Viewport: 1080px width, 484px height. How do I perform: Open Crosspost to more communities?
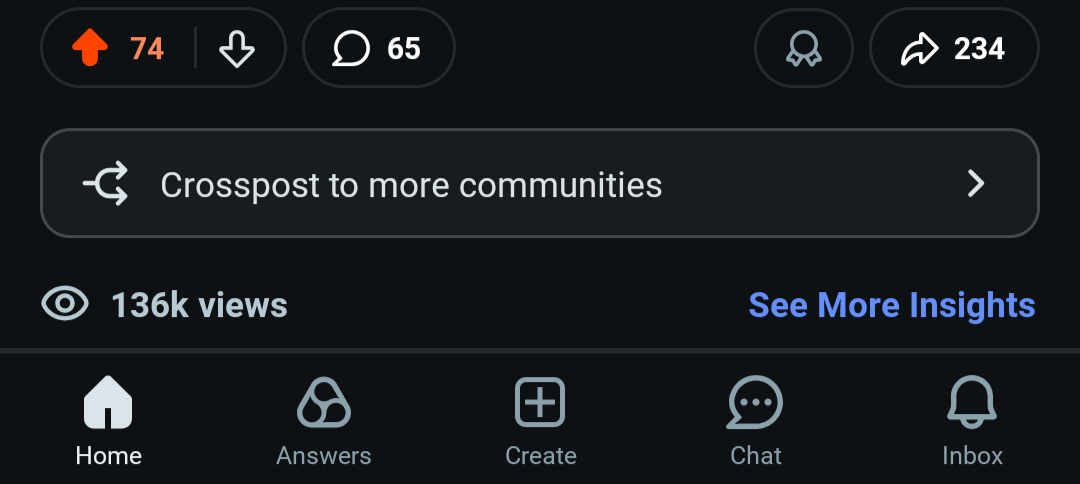point(539,184)
